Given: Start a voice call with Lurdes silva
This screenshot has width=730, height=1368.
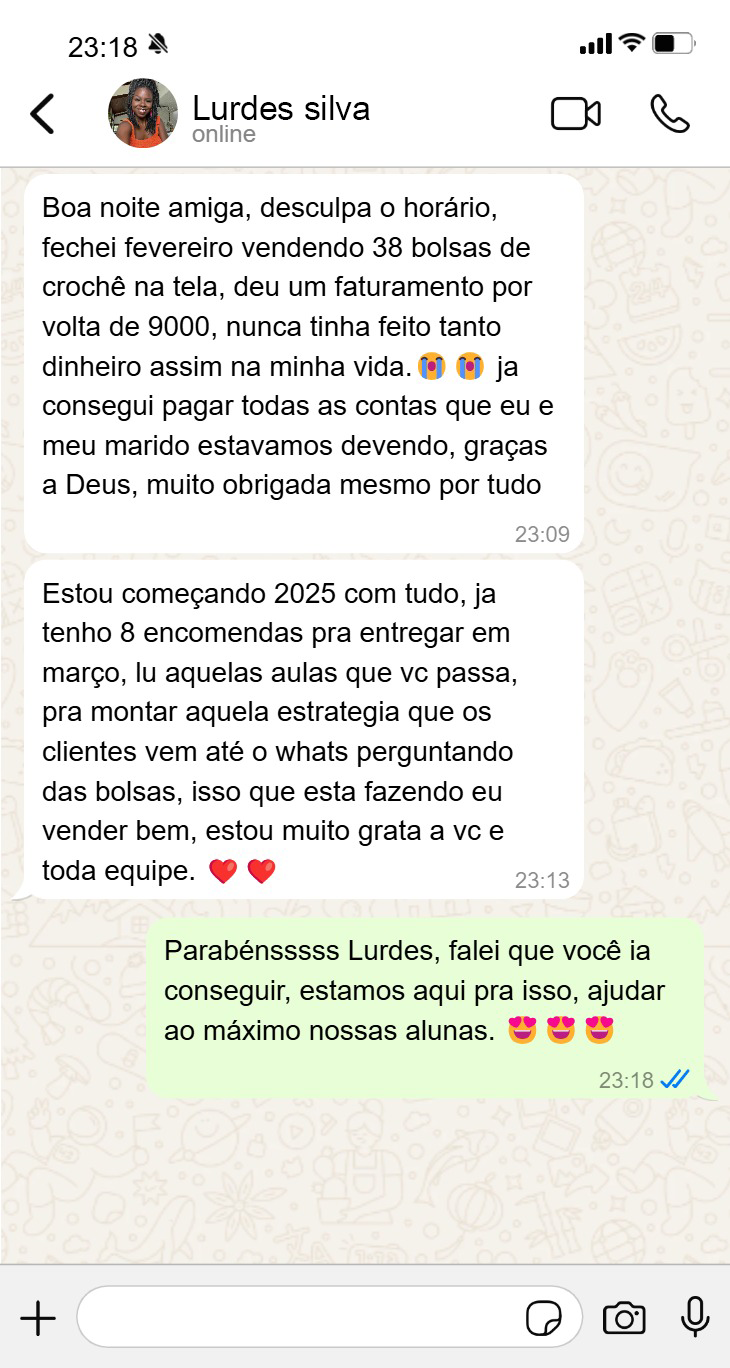Looking at the screenshot, I should 669,114.
